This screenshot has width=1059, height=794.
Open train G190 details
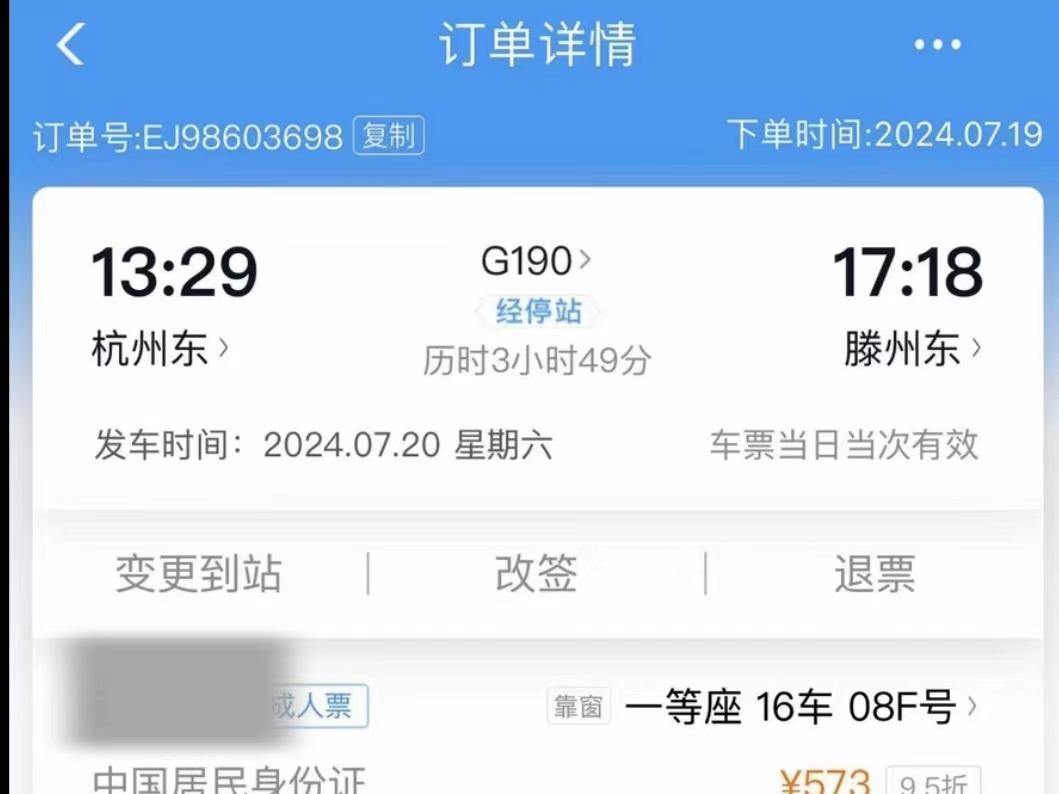[536, 262]
